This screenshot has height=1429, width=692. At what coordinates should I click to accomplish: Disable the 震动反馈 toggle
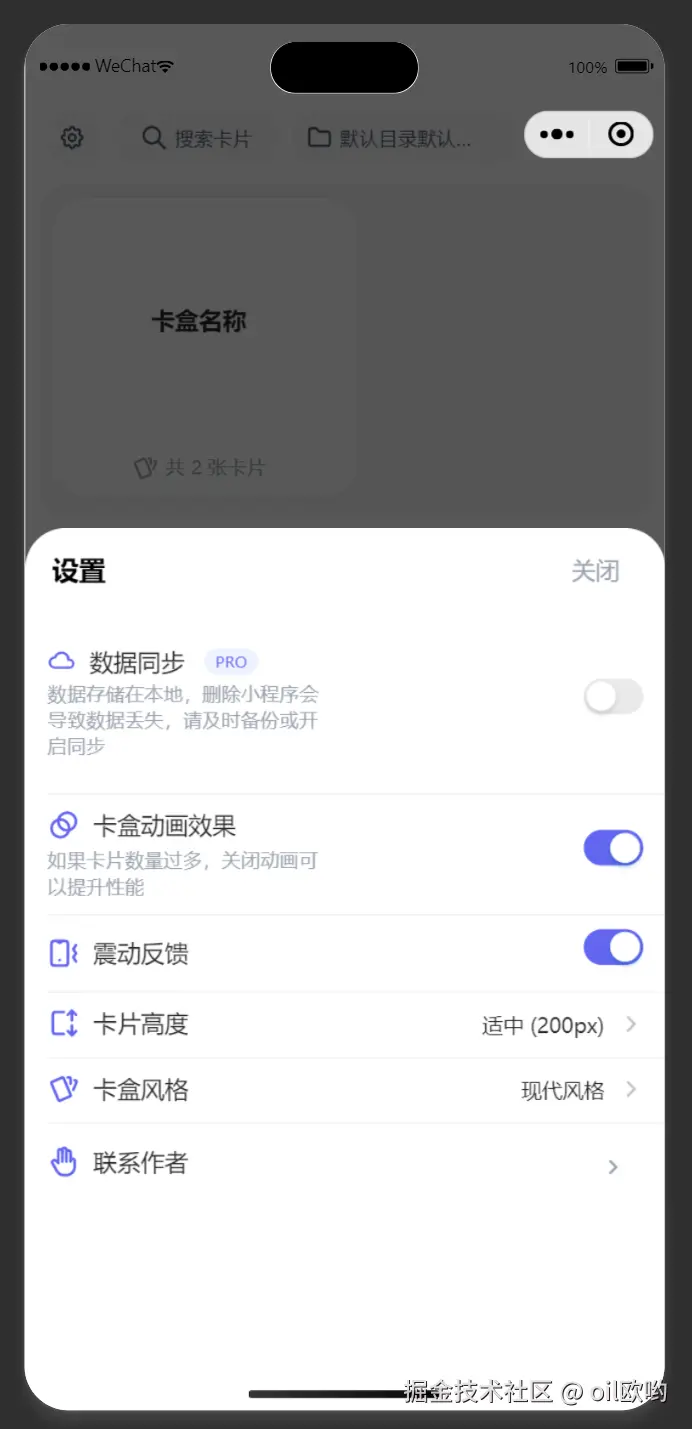click(x=613, y=947)
